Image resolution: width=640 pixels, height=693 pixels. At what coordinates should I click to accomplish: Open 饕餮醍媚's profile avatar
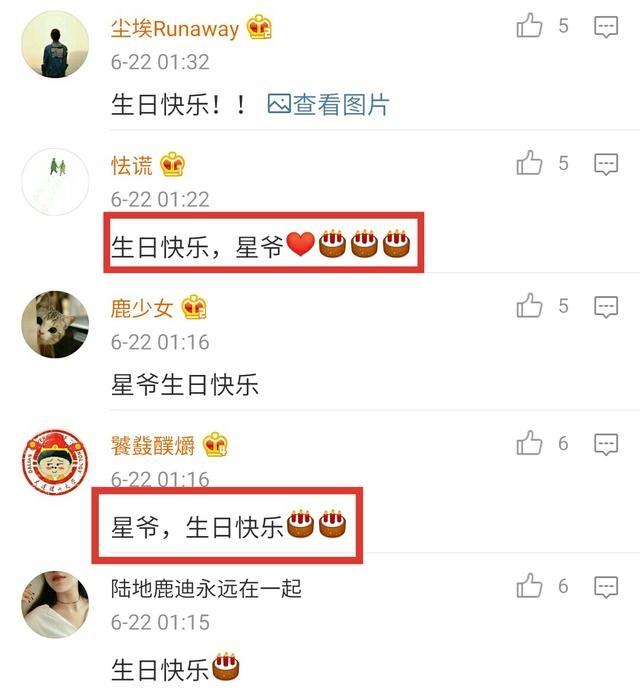[x=55, y=462]
